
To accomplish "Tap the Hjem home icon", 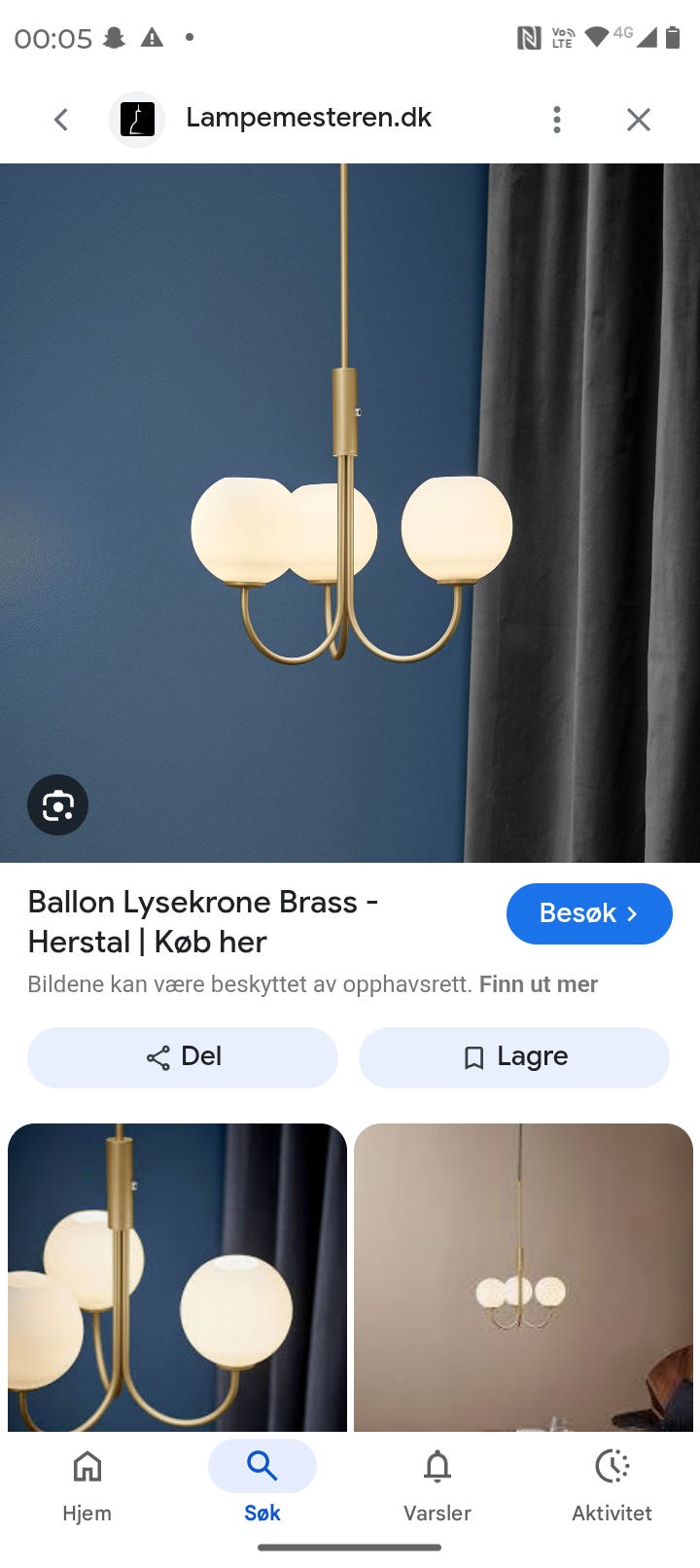I will click(87, 1468).
